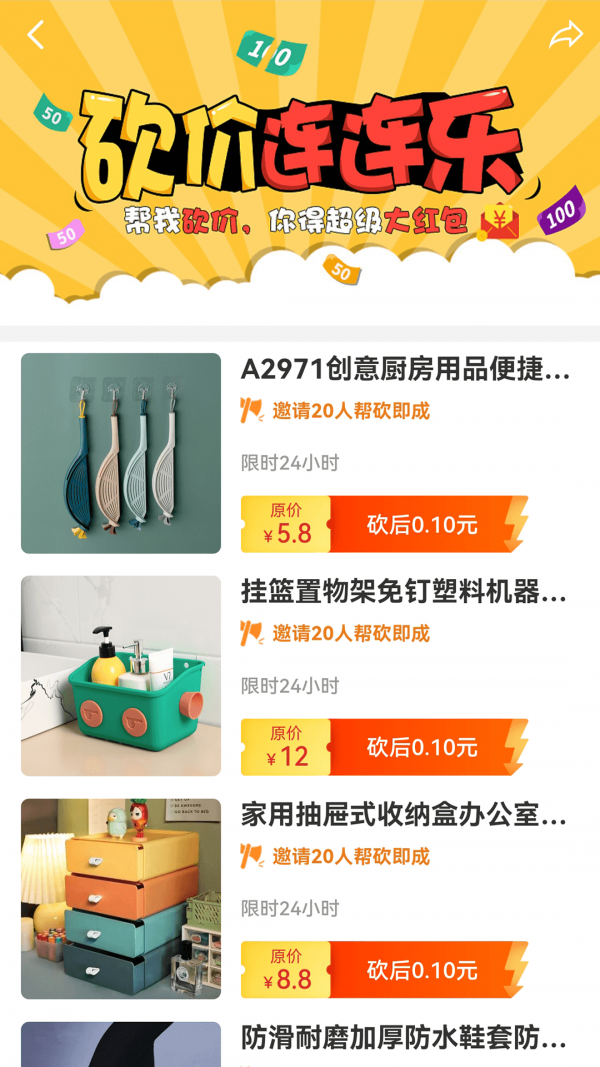600x1067 pixels.
Task: Open the 挂篮置物架 product image
Action: [121, 676]
